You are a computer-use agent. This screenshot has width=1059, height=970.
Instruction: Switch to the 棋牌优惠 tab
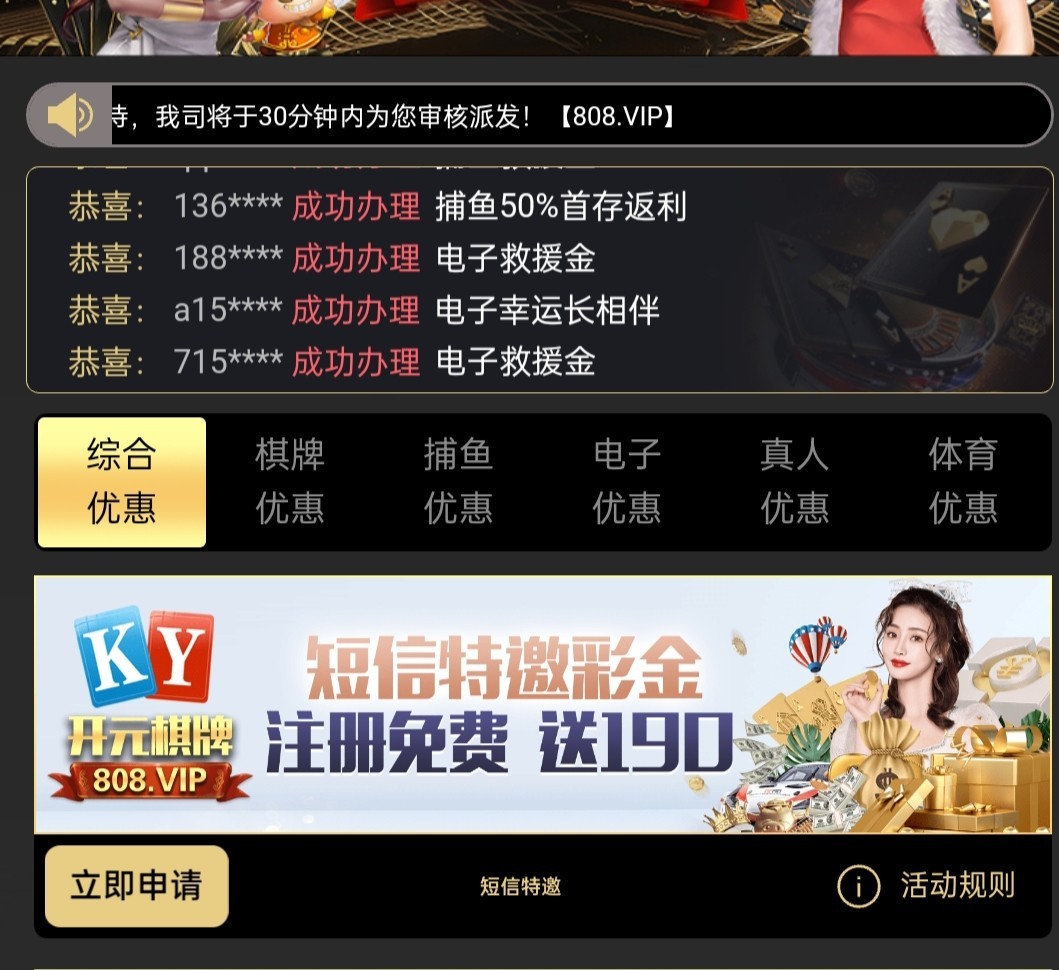tap(290, 482)
